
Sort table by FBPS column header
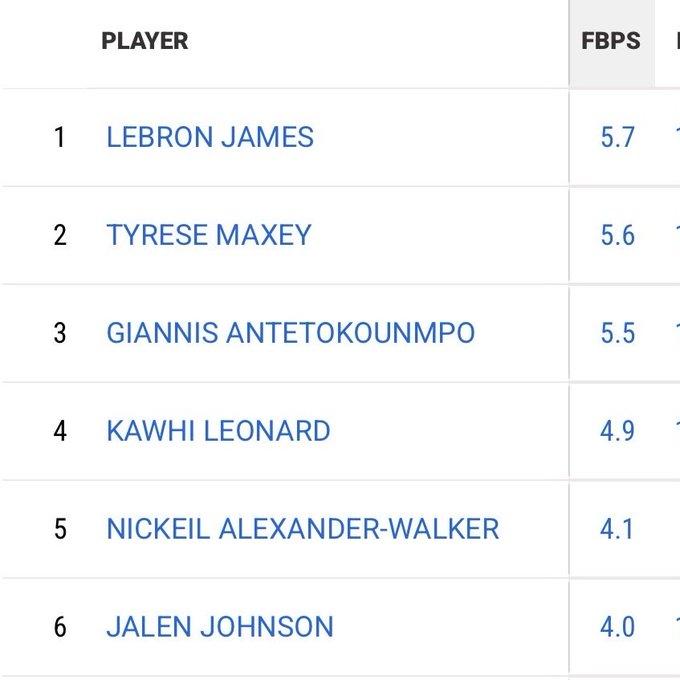610,42
